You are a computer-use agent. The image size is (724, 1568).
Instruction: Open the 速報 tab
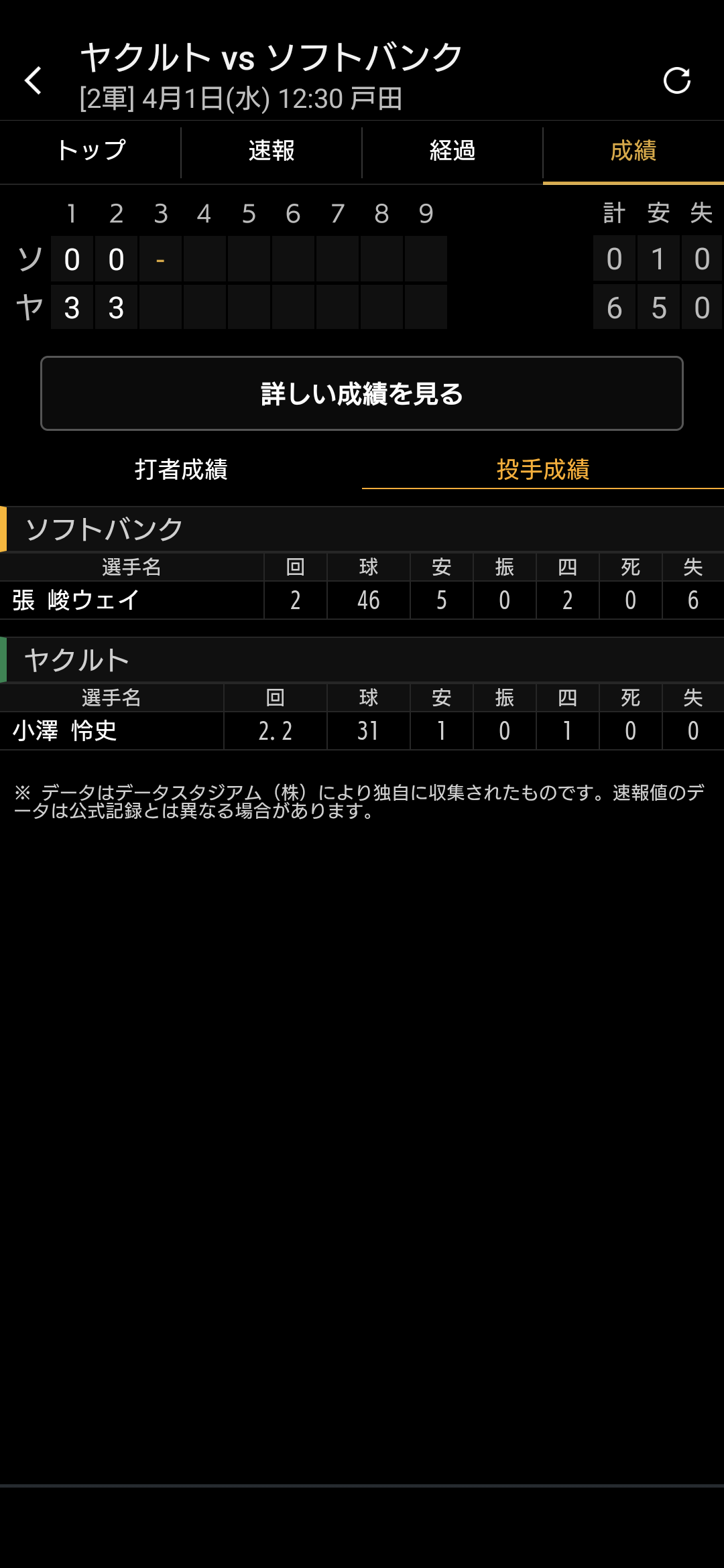pos(271,151)
